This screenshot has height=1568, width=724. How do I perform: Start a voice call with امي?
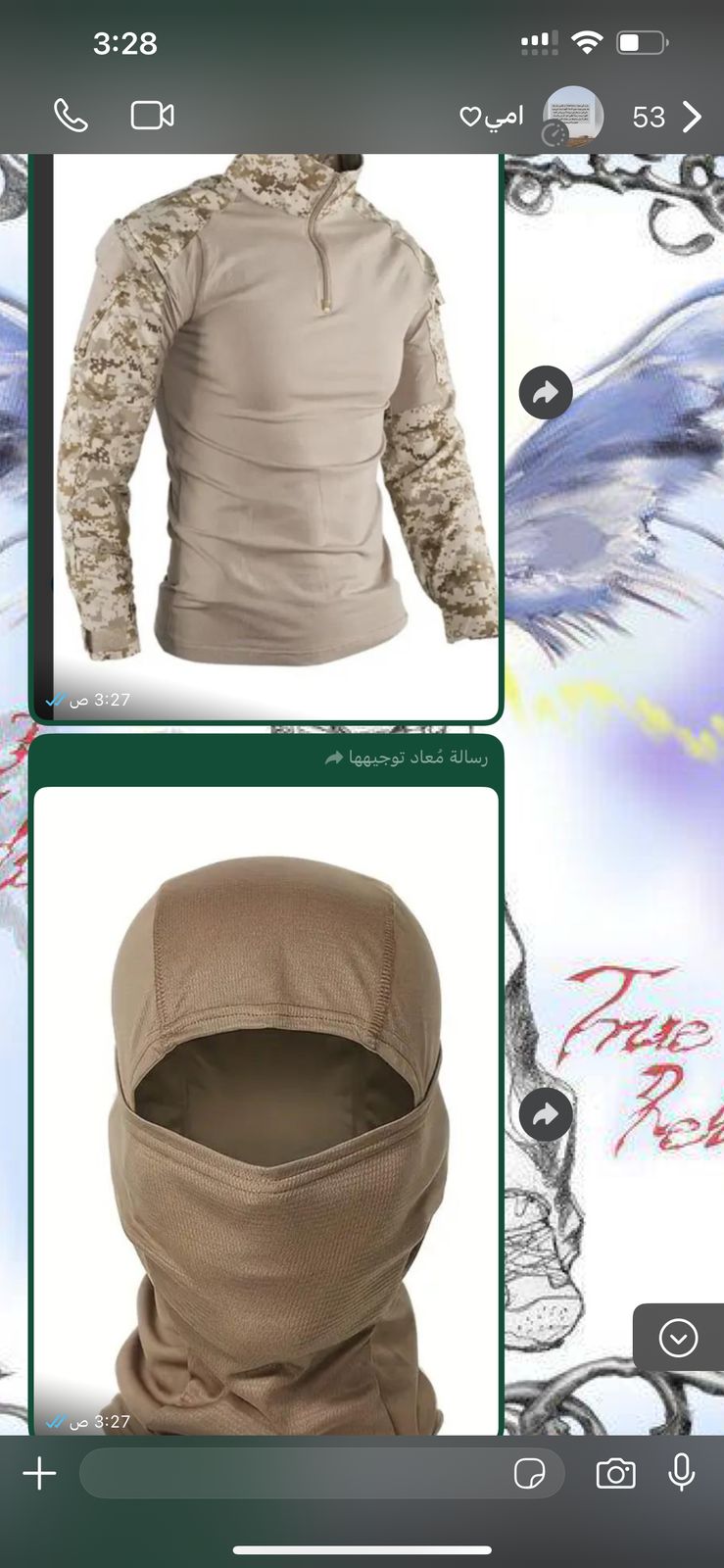(71, 116)
